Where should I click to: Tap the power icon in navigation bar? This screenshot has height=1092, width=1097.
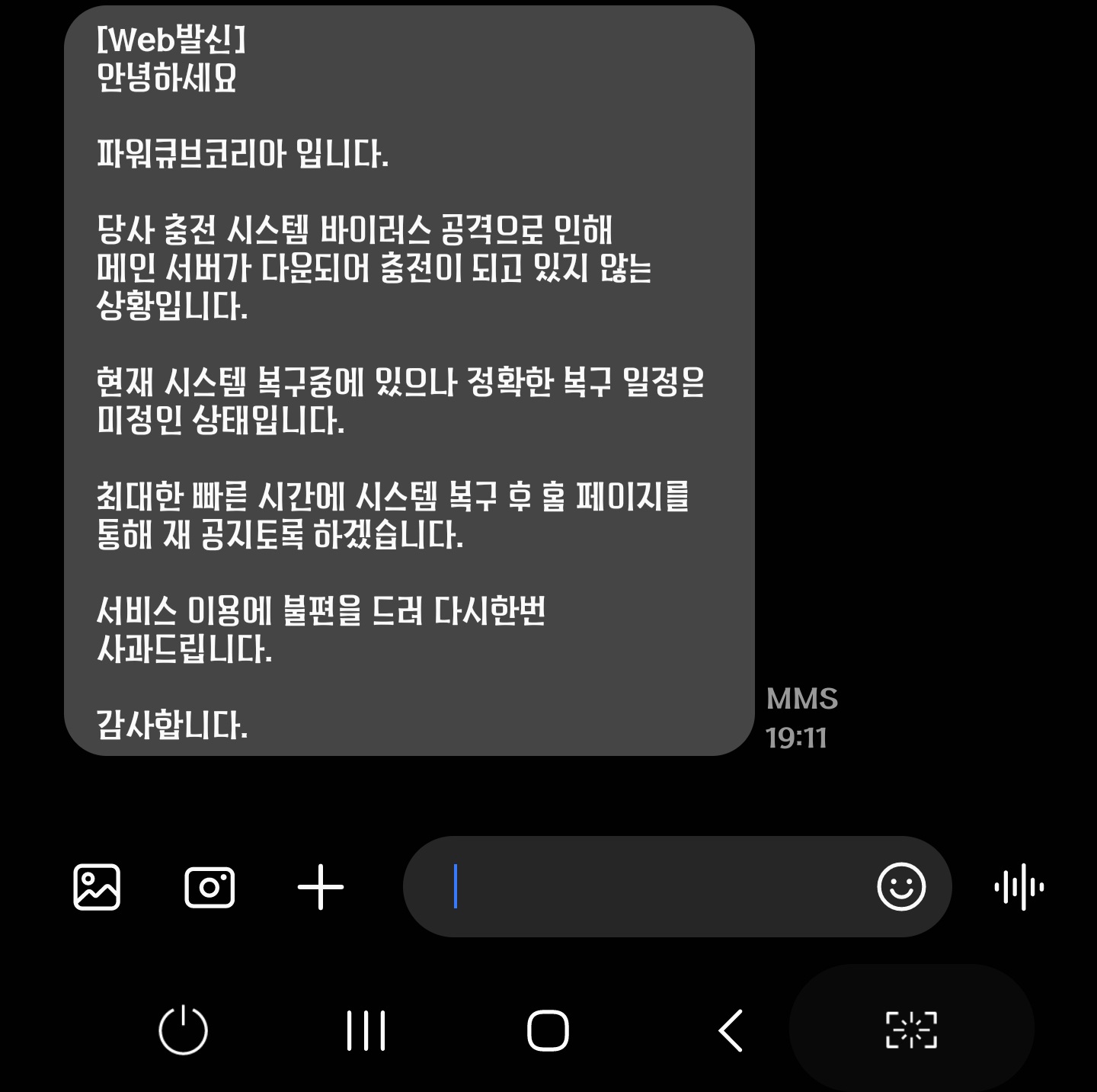click(x=183, y=1030)
